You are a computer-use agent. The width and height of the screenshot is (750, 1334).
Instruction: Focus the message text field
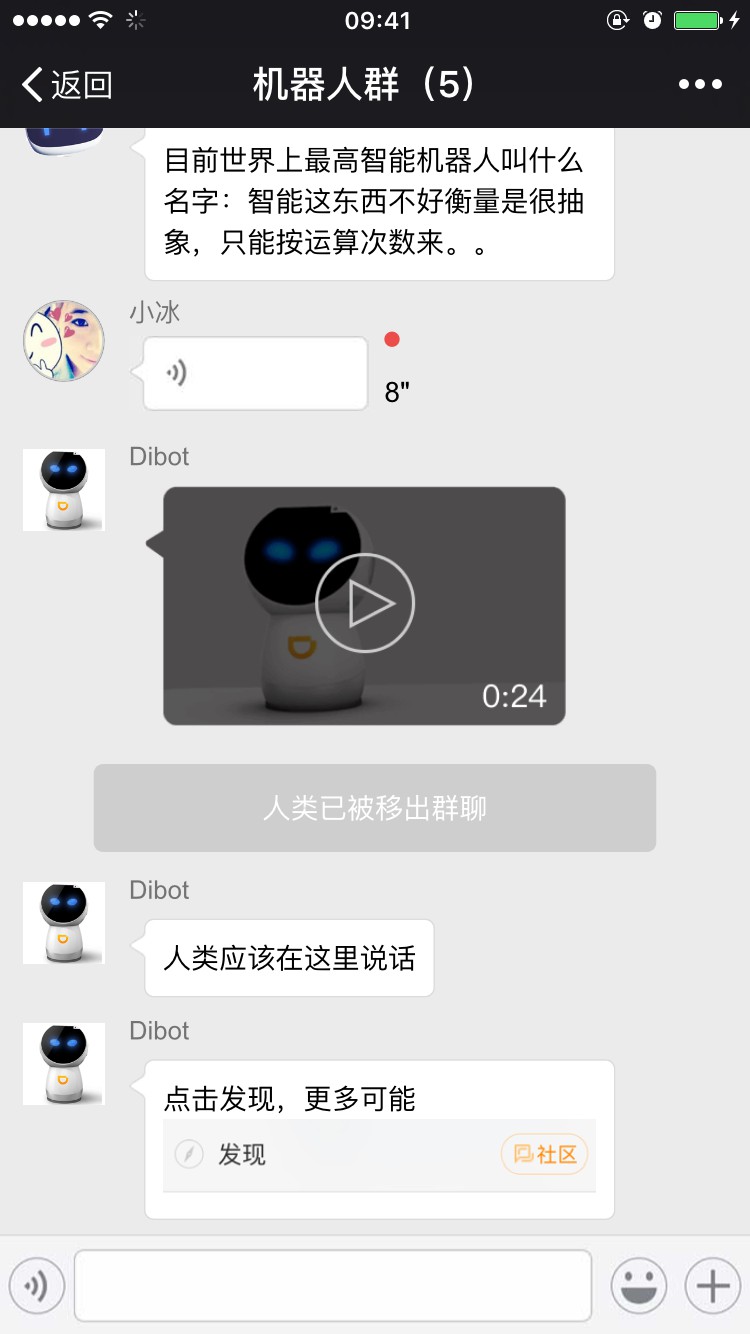pos(333,1285)
